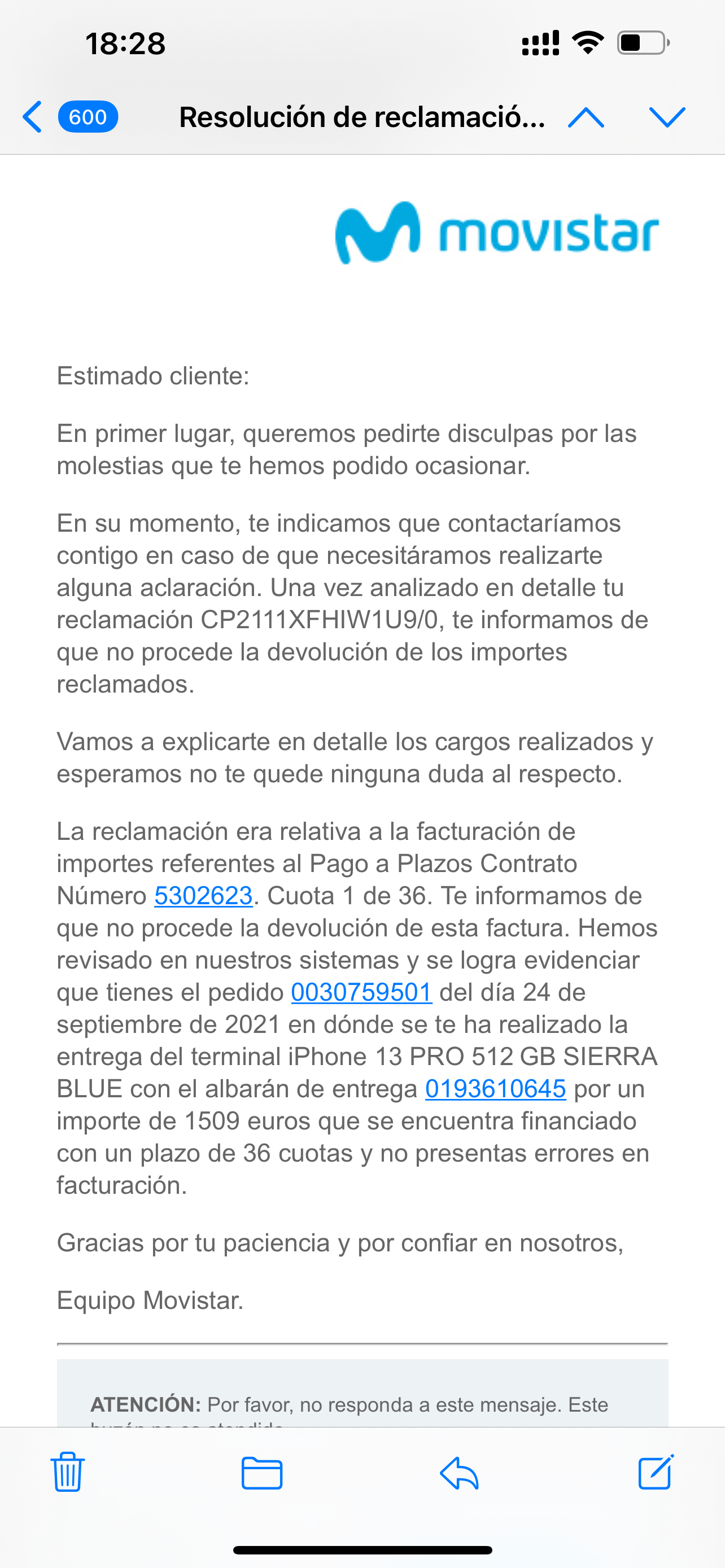Screen dimensions: 725x1568
Task: Go to previous message with the up chevron
Action: click(587, 117)
